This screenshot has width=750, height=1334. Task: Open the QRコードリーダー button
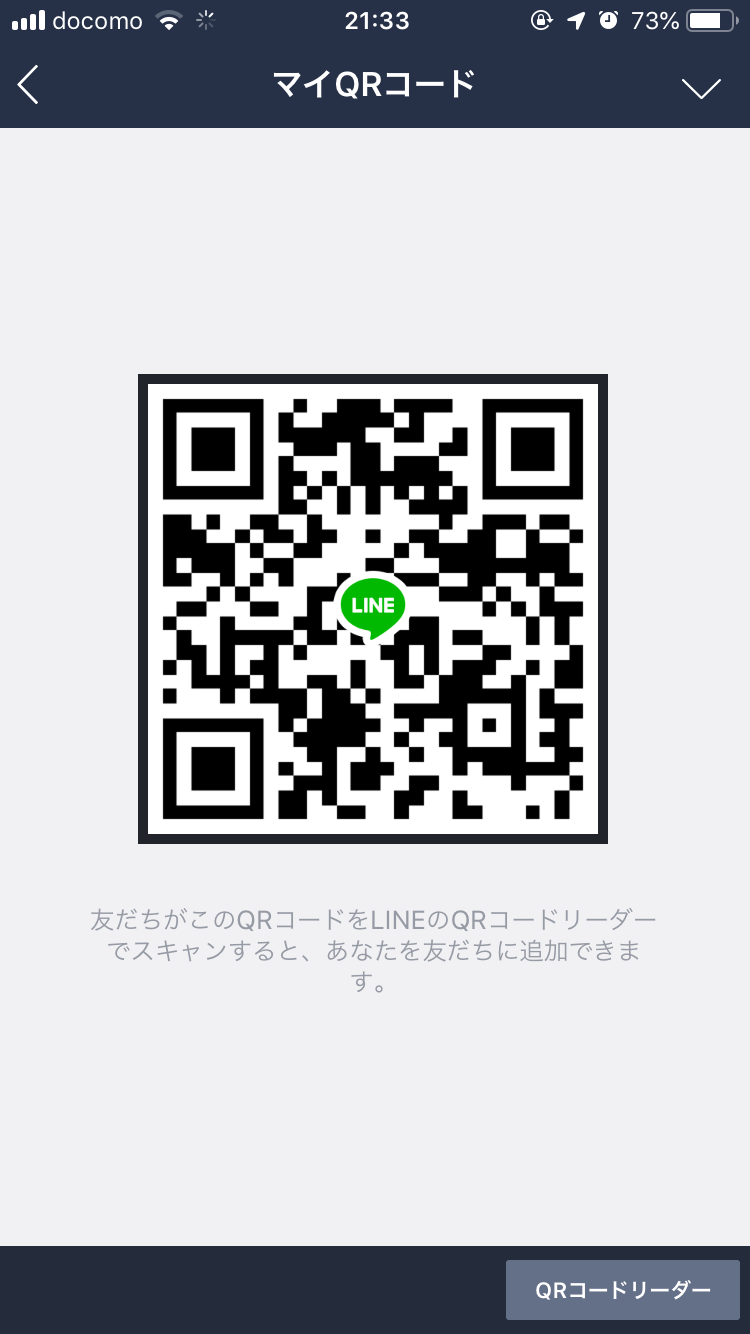(x=622, y=1290)
